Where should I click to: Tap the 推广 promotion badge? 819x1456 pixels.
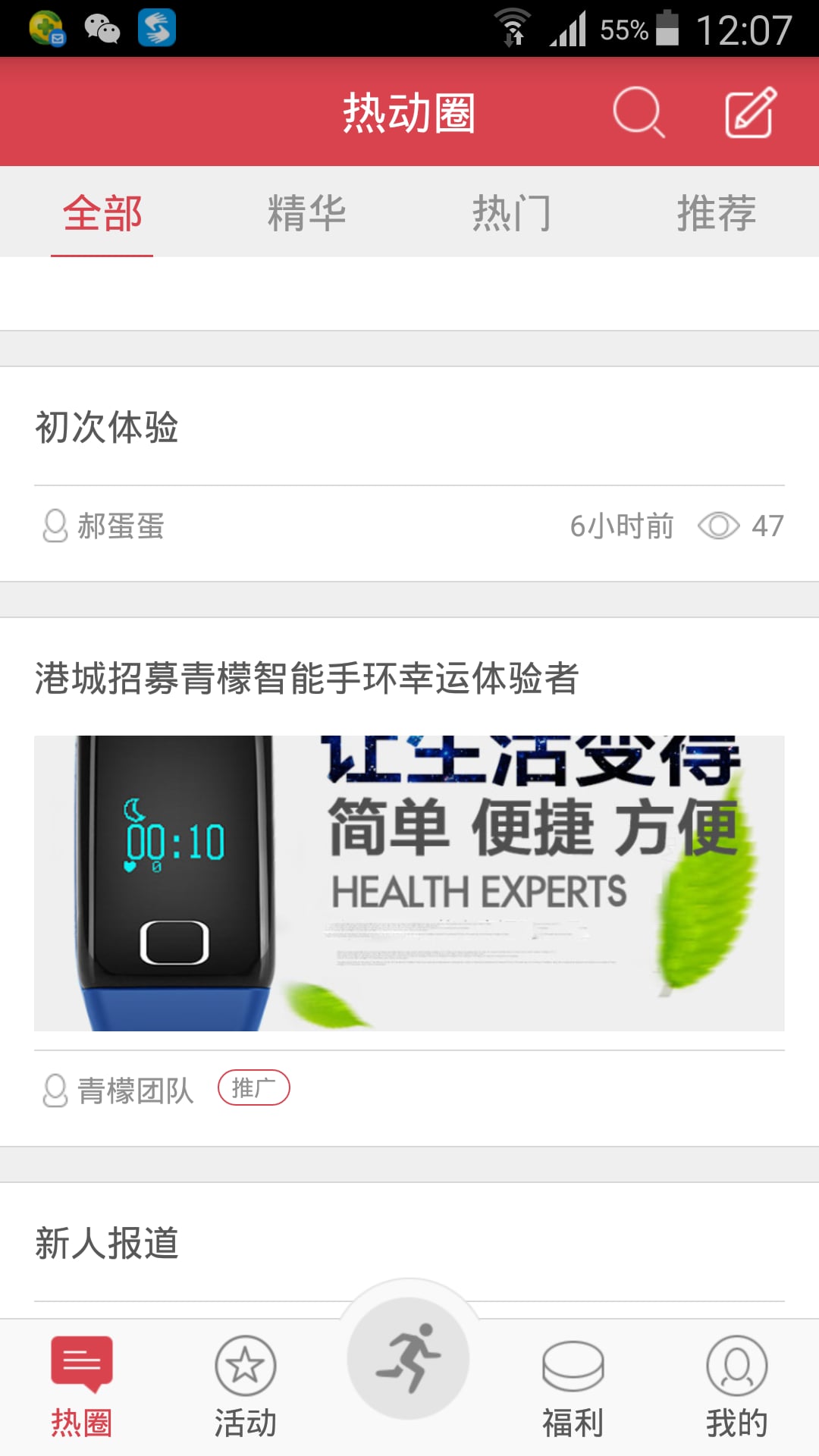(x=255, y=1088)
